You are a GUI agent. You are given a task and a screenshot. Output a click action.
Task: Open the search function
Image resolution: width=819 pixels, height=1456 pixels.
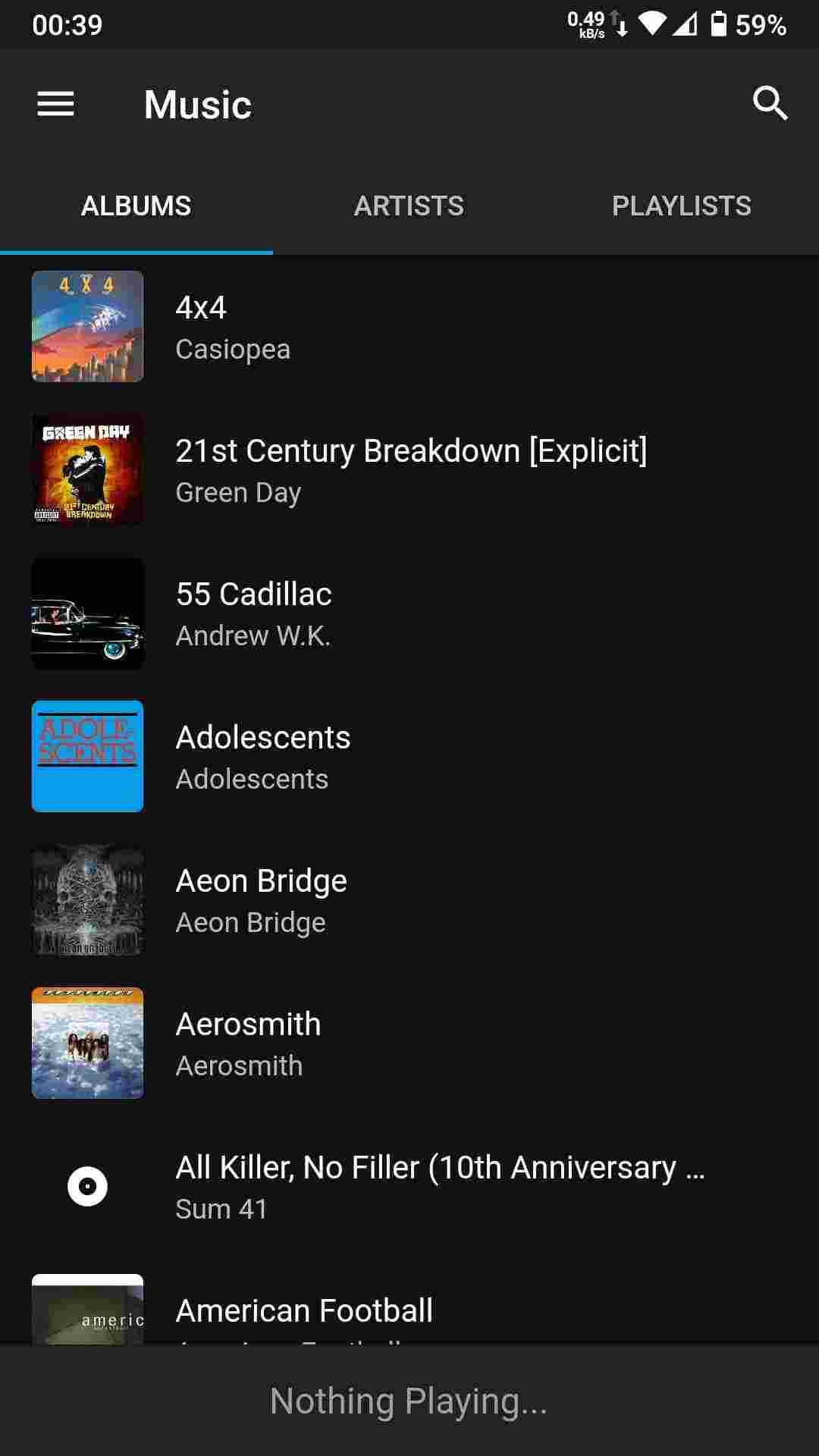click(x=770, y=104)
